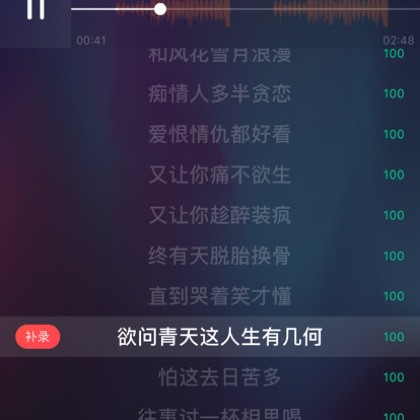Select lyric line 痴情人多半贪恋
Screen dimensions: 420x420
pyautogui.click(x=220, y=94)
